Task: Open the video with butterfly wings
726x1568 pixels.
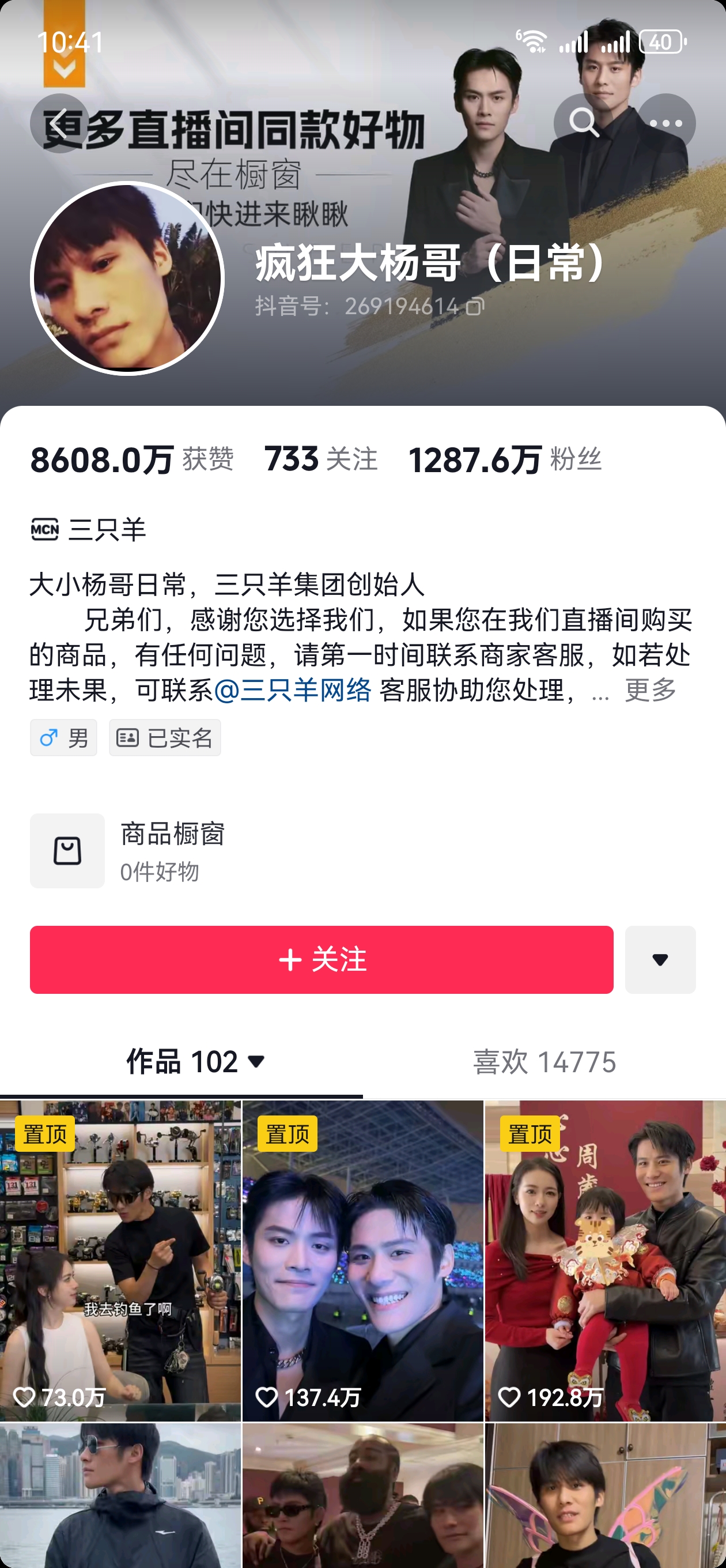Action: click(x=606, y=1495)
